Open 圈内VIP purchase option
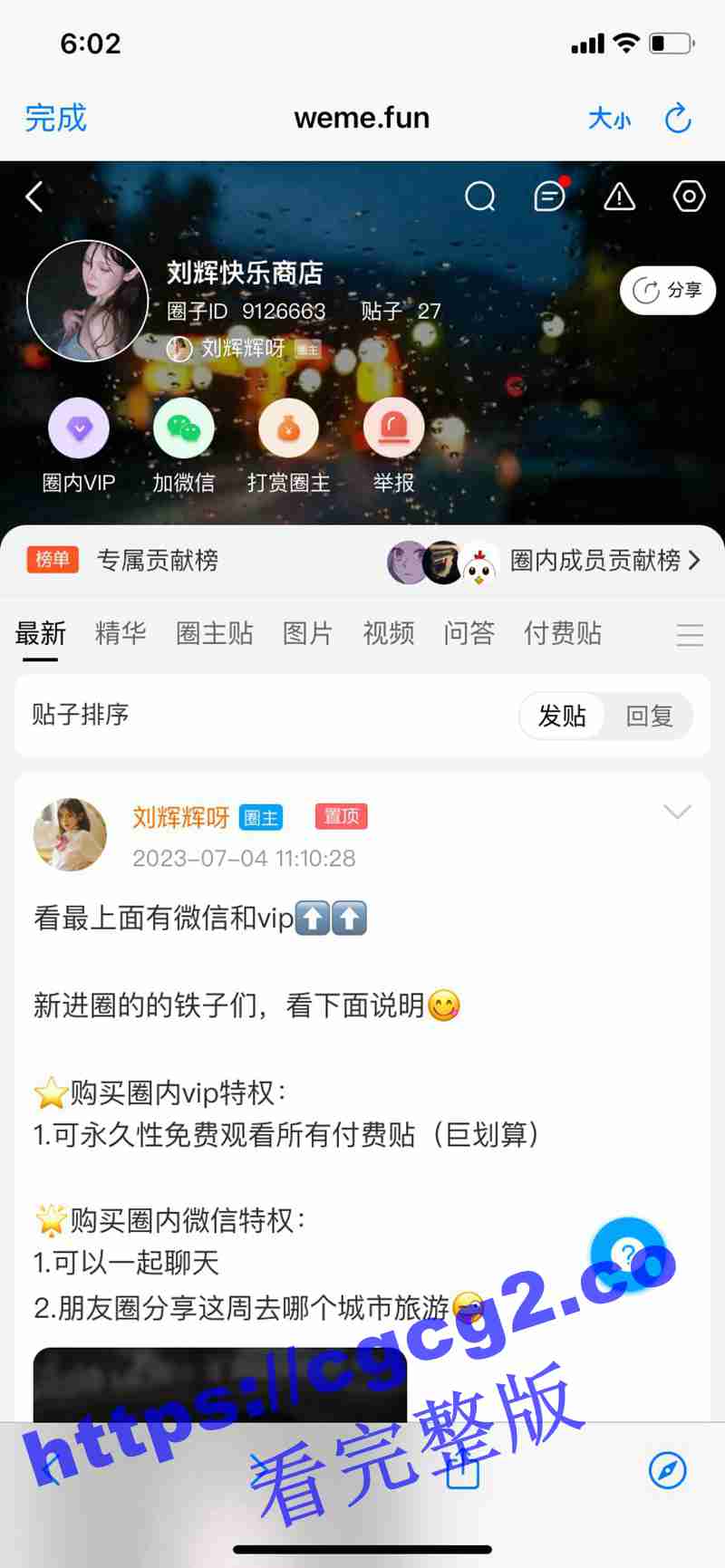725x1568 pixels. [x=79, y=444]
